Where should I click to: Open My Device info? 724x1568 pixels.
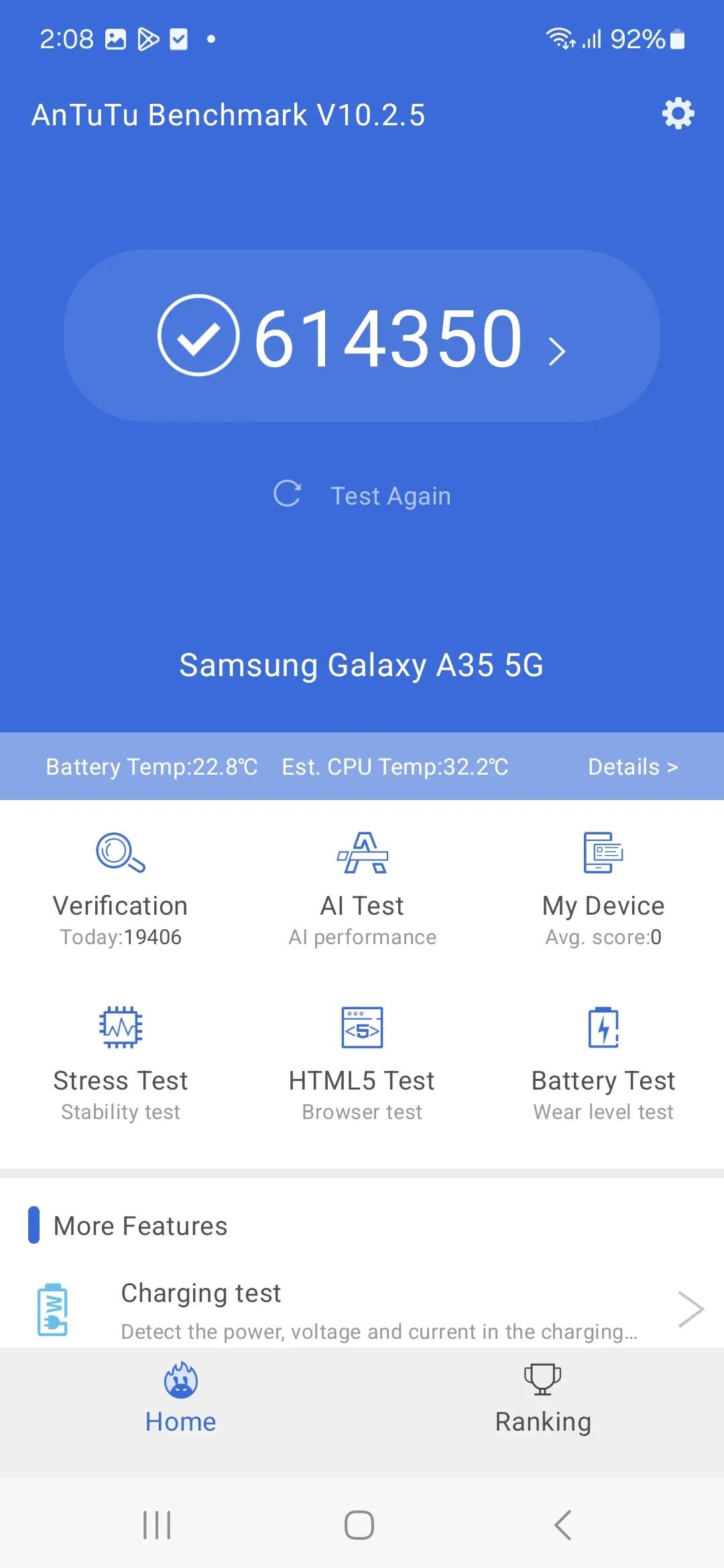pos(603,889)
